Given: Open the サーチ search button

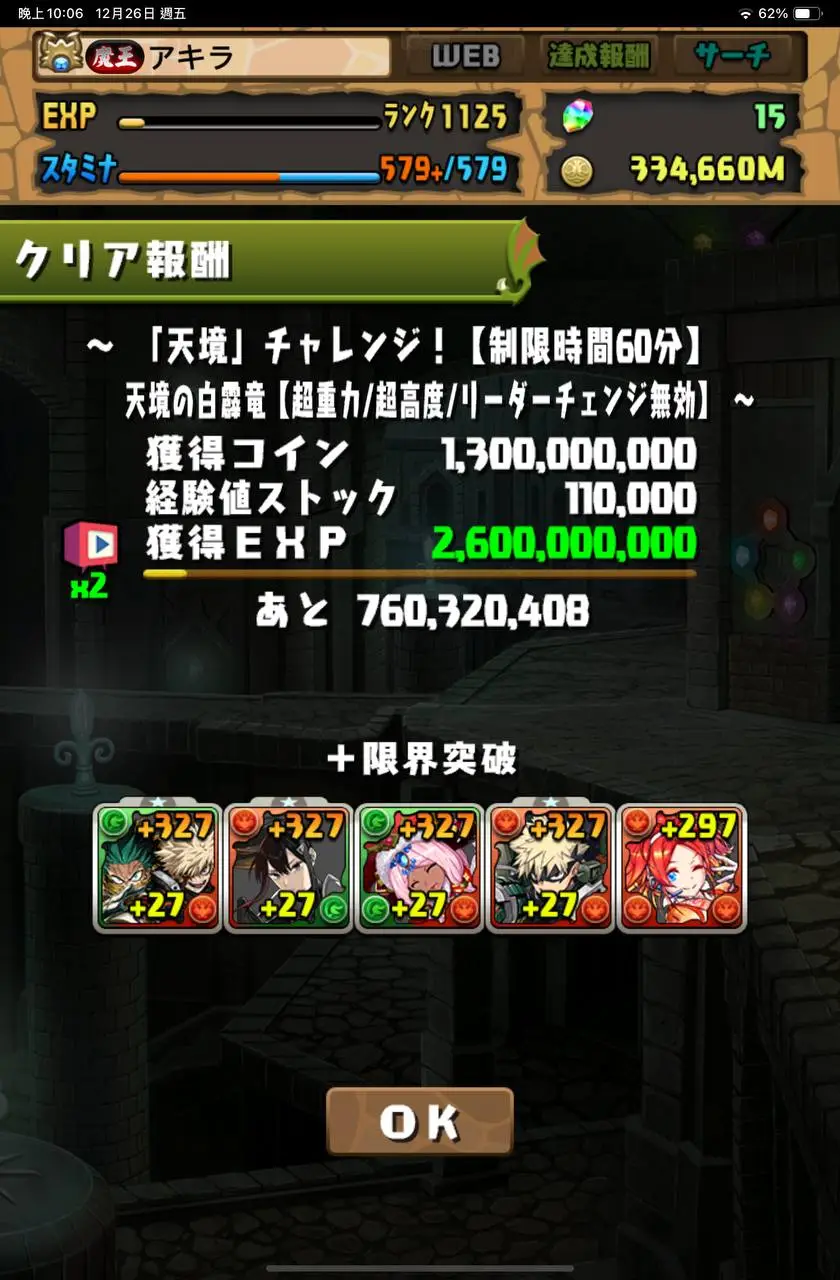Looking at the screenshot, I should pos(732,56).
